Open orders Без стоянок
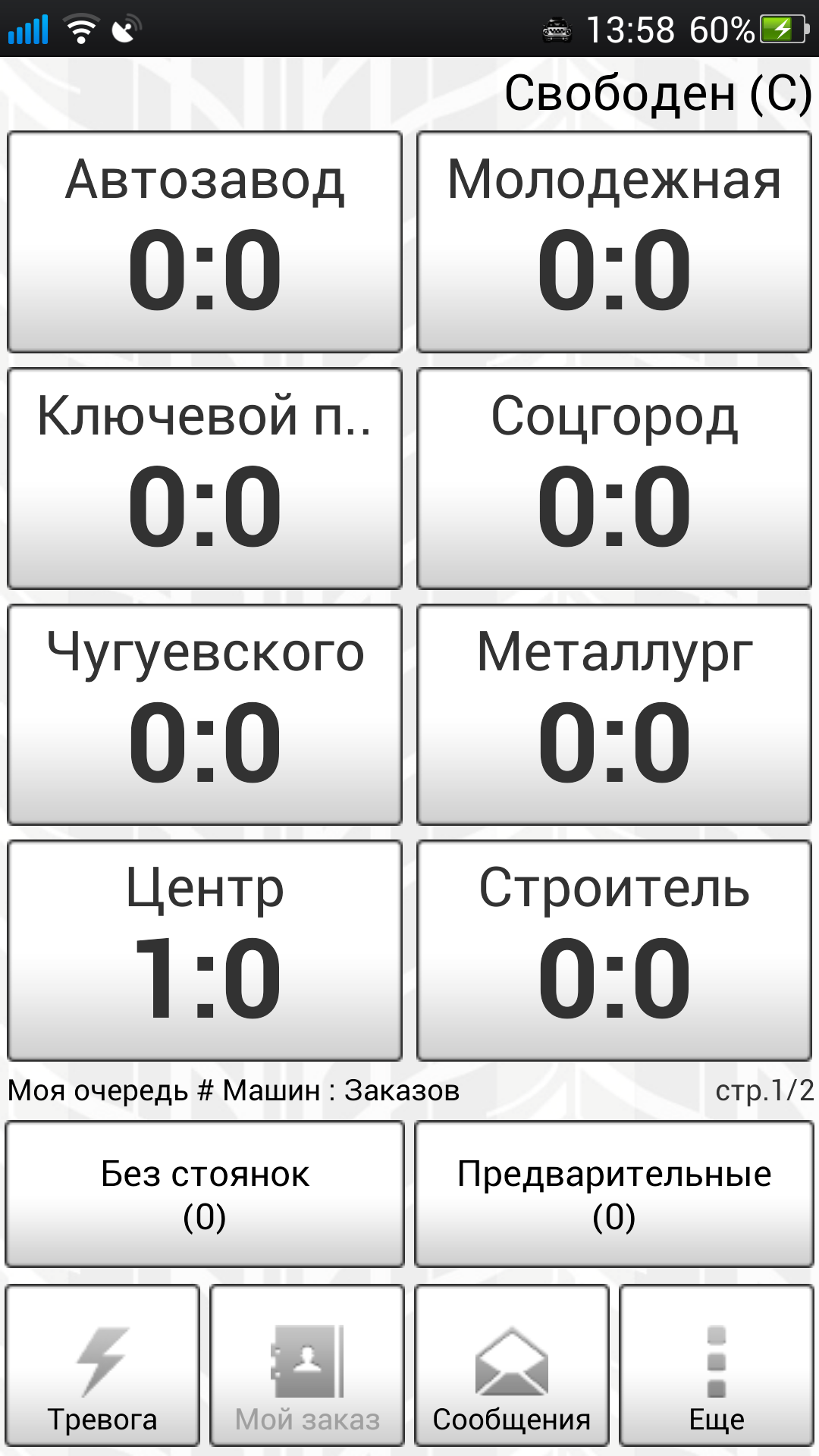The image size is (819, 1456). point(205,1194)
